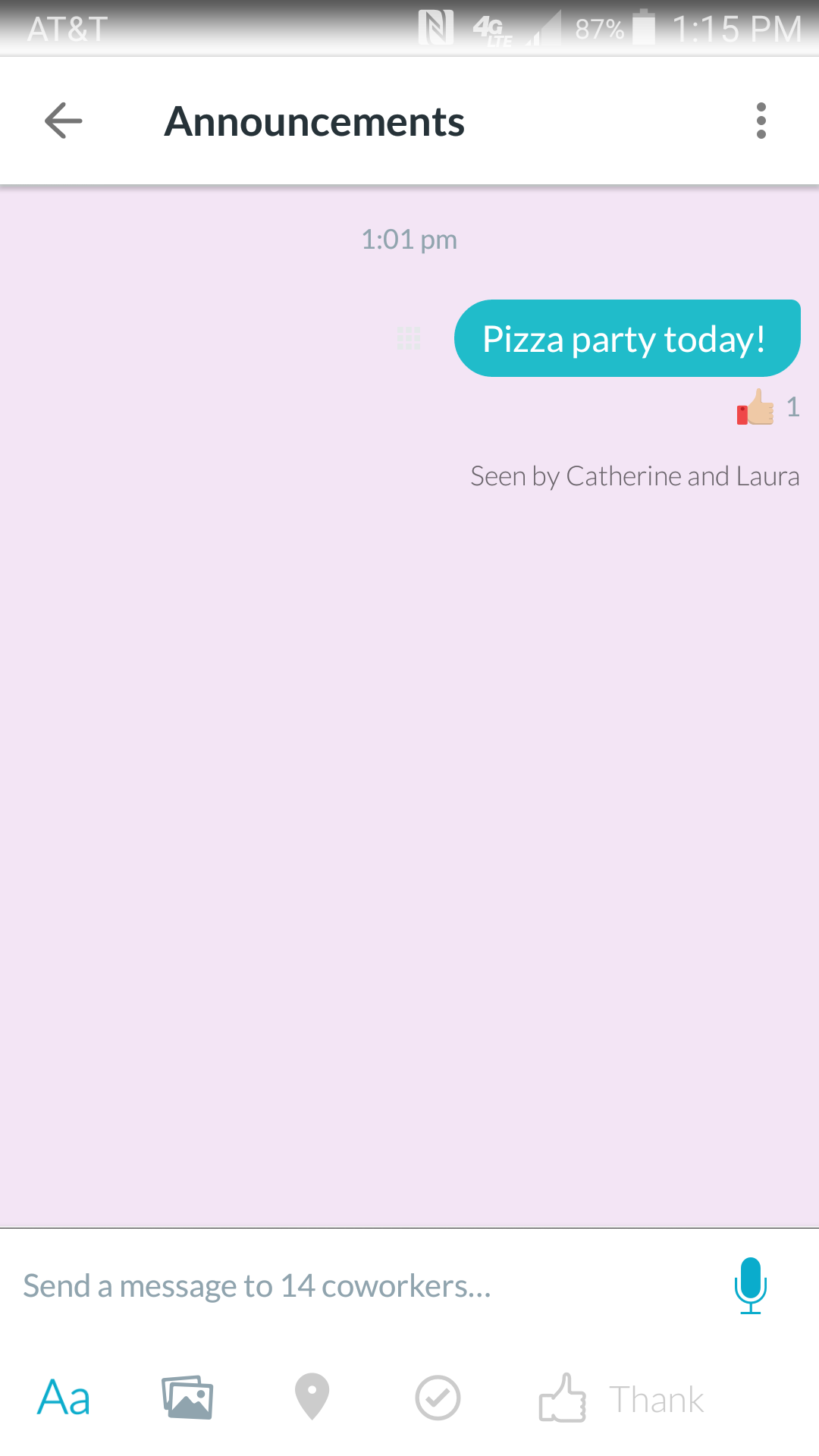This screenshot has width=819, height=1456.
Task: Tap the Pizza party today message bubble
Action: coord(627,338)
